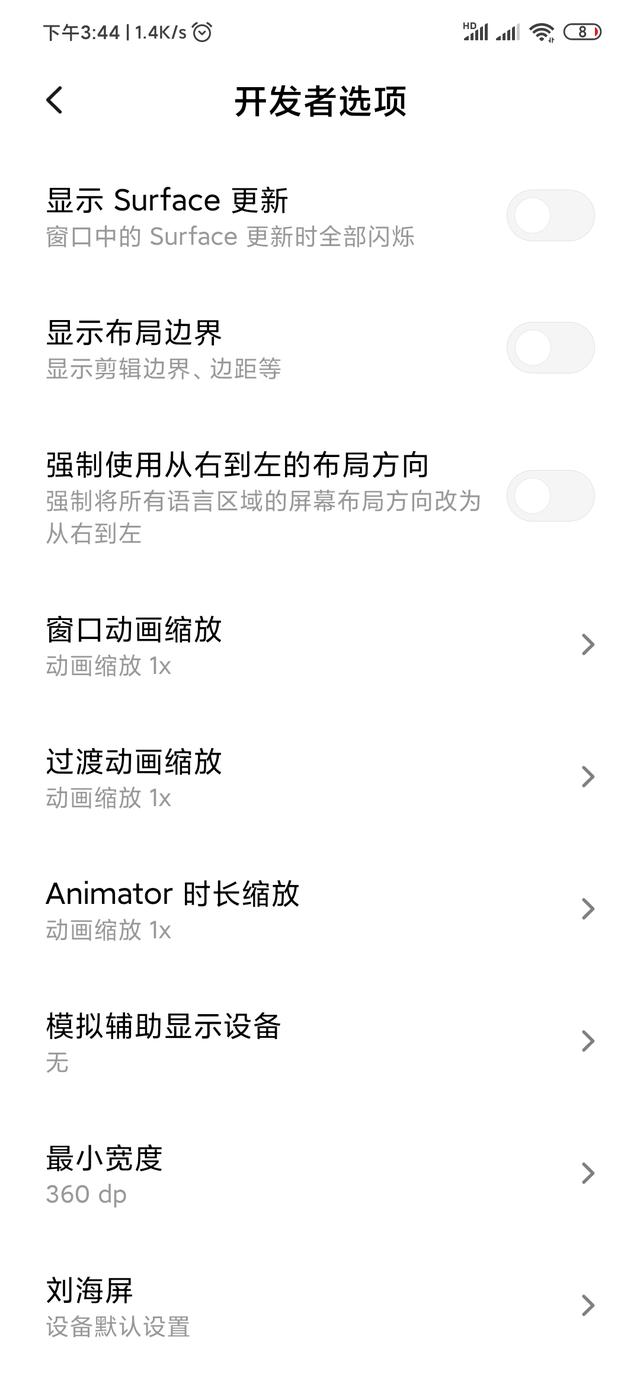Open Animator 时长缩放 options
Viewport: 640px width, 1387px height.
[320, 909]
